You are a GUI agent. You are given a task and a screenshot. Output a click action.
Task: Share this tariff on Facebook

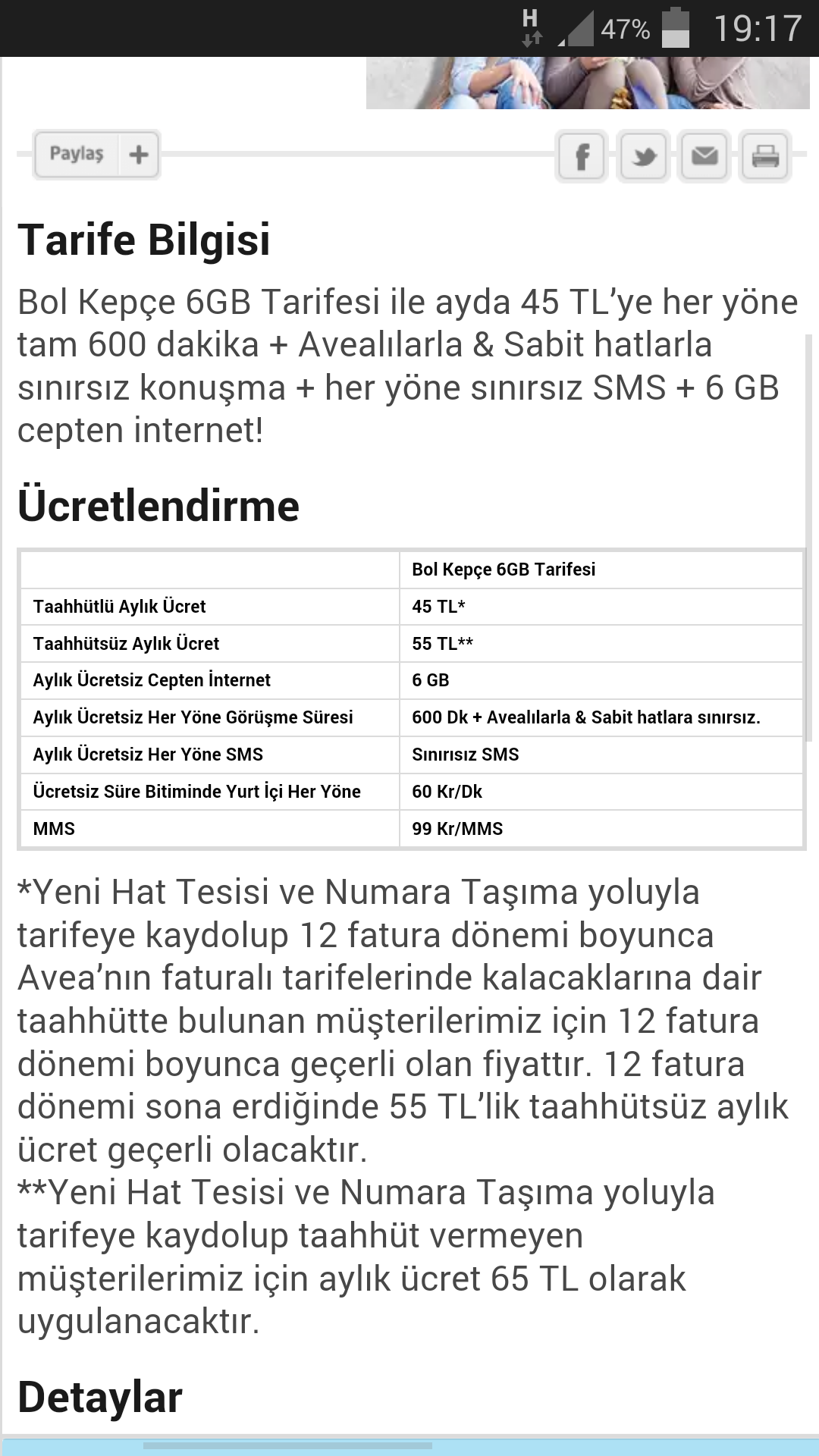tap(582, 157)
